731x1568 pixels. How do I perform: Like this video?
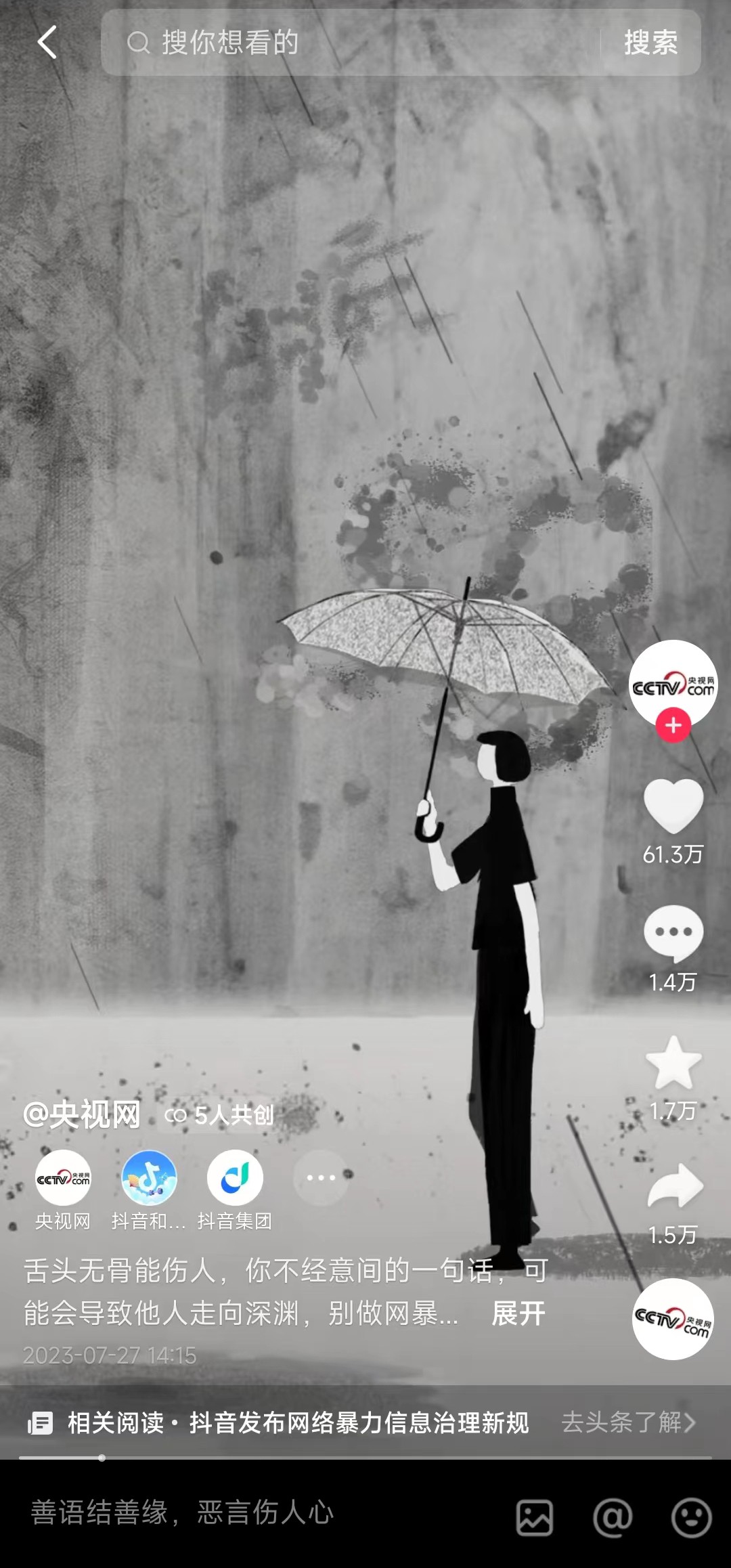[673, 806]
